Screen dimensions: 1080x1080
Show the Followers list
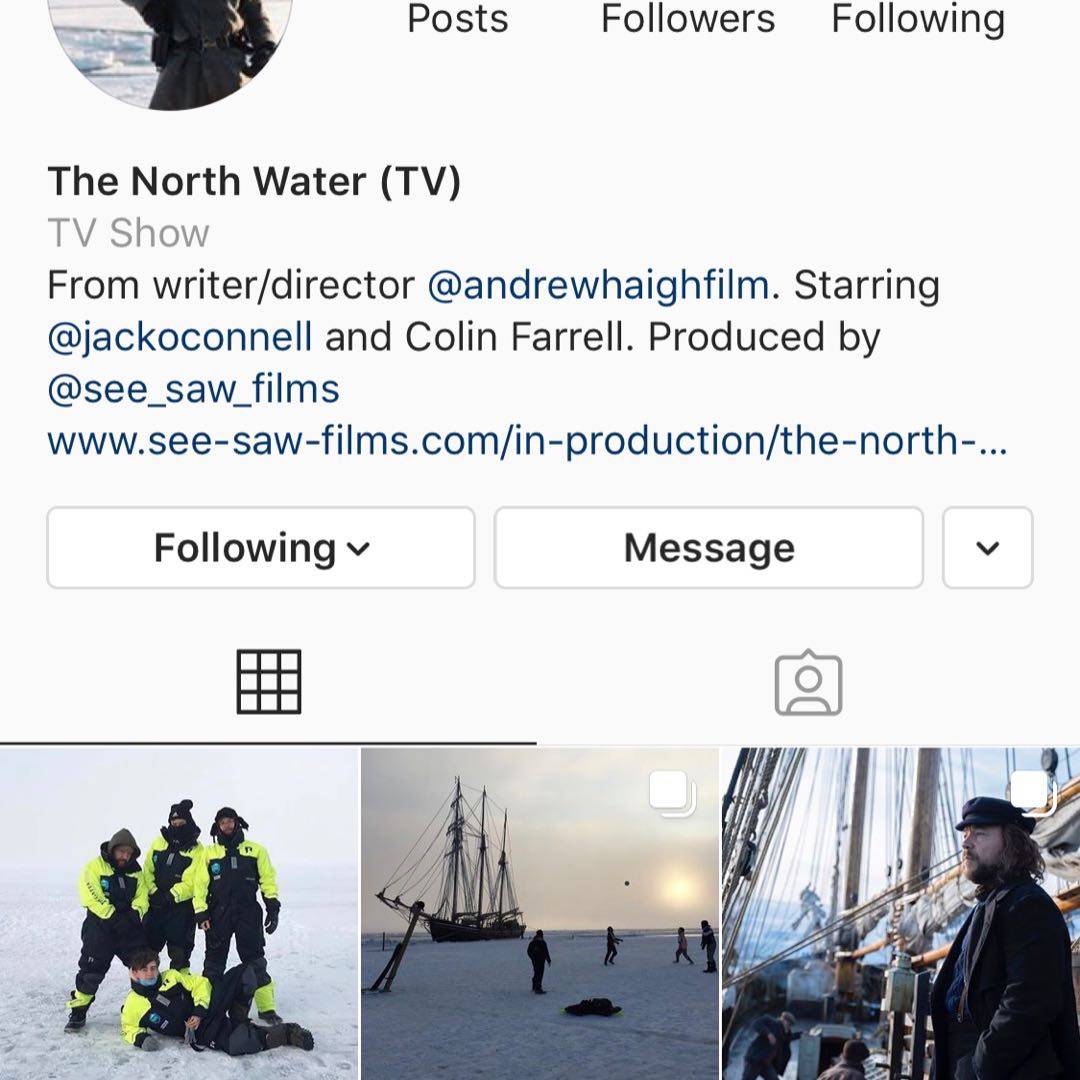(688, 18)
